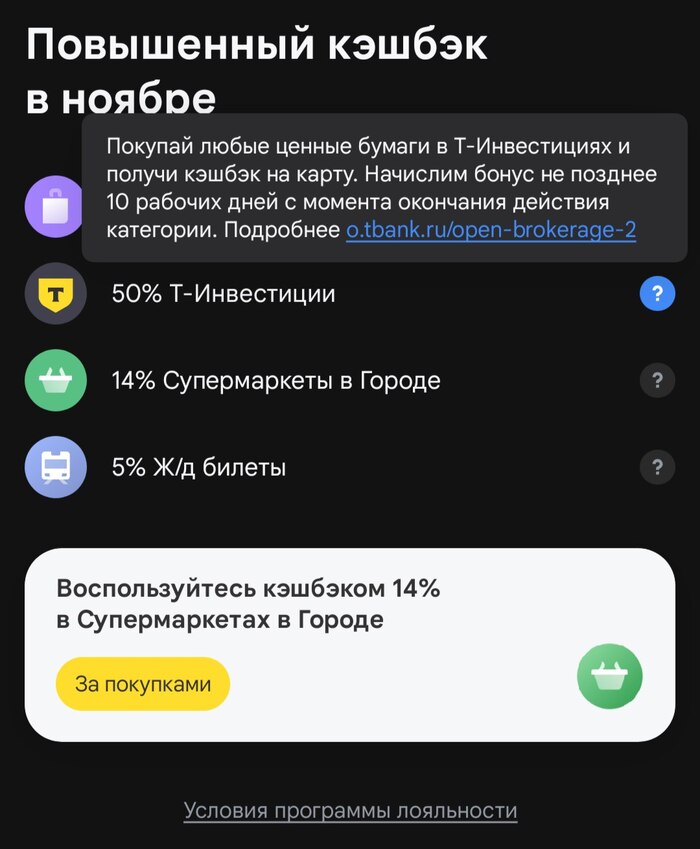700x849 pixels.
Task: Open Условия программы лояльности link
Action: (x=350, y=810)
